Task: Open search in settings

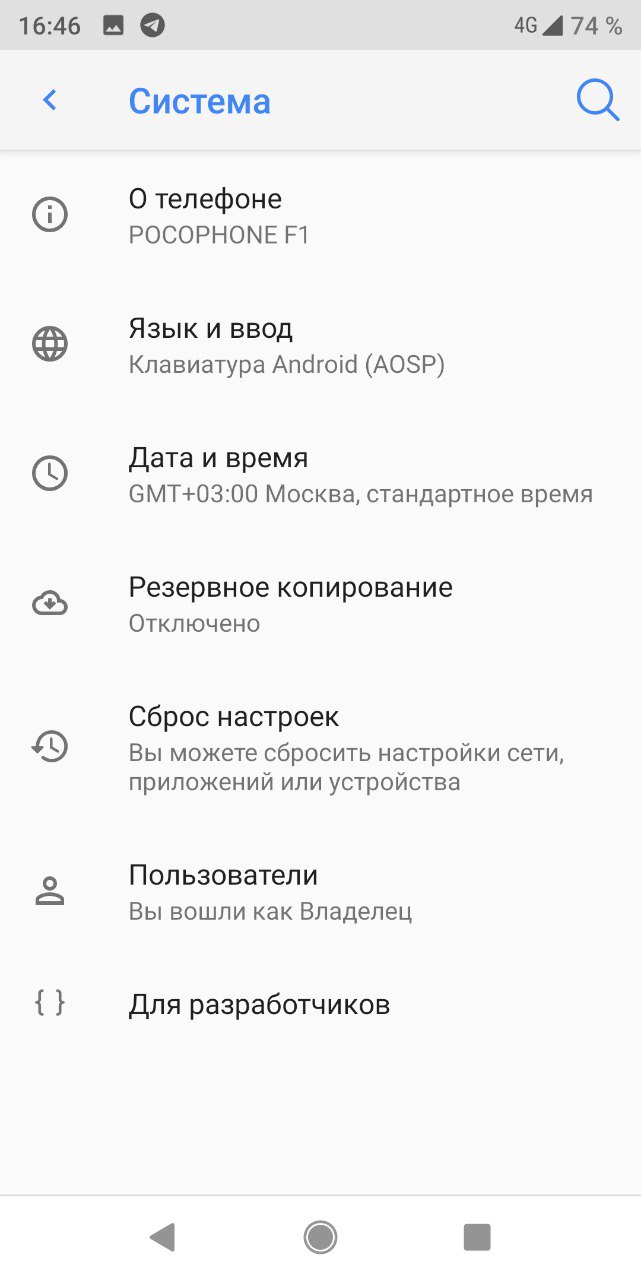Action: point(597,100)
